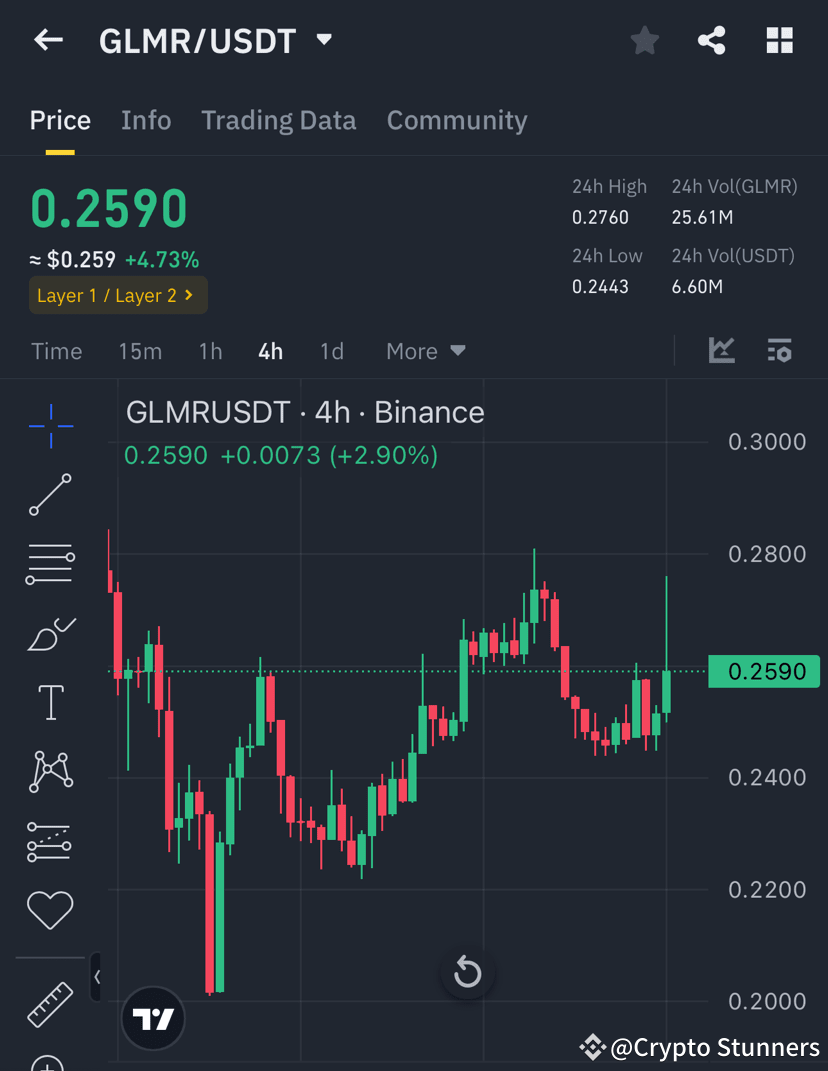
Task: Expand the More timeframe dropdown
Action: 424,351
